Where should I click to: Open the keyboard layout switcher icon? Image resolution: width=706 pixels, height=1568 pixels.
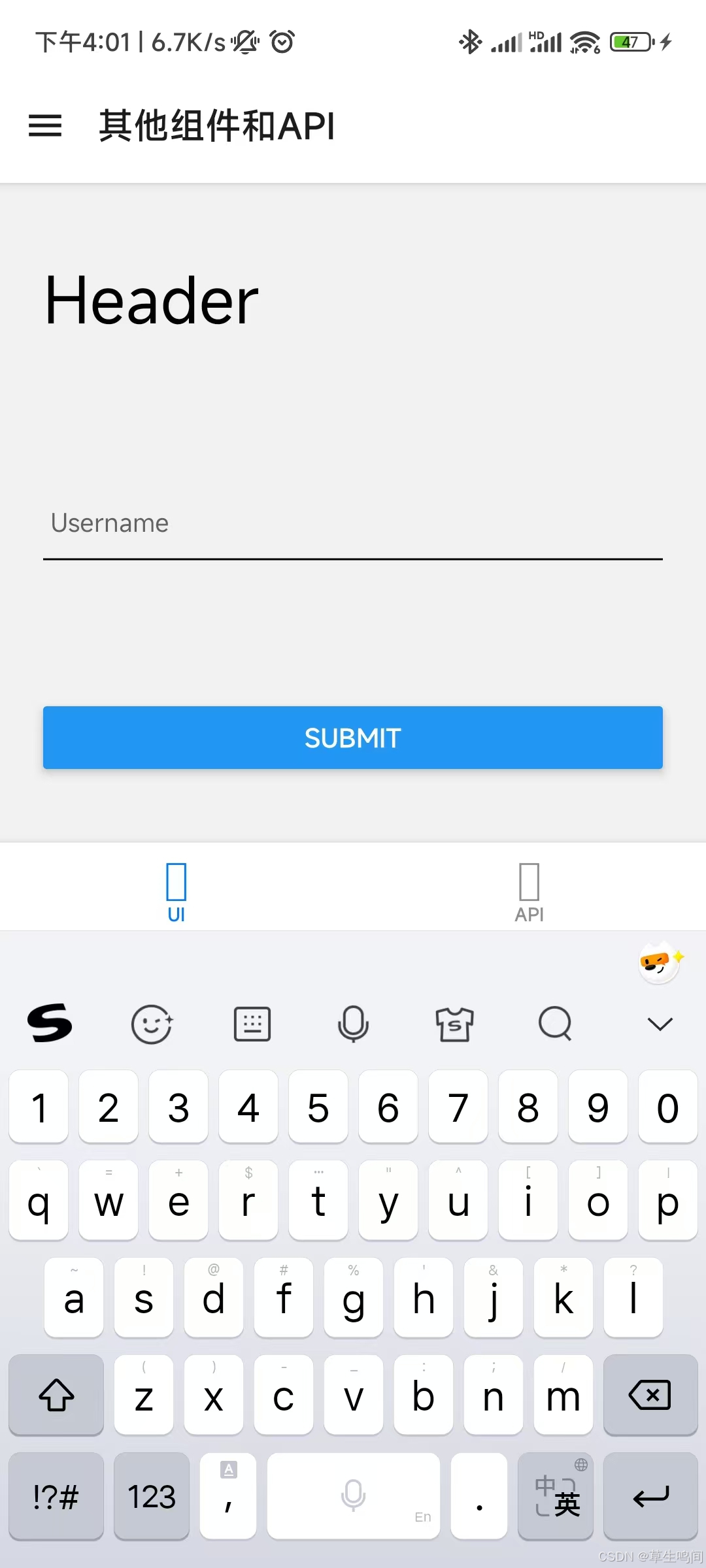252,1024
